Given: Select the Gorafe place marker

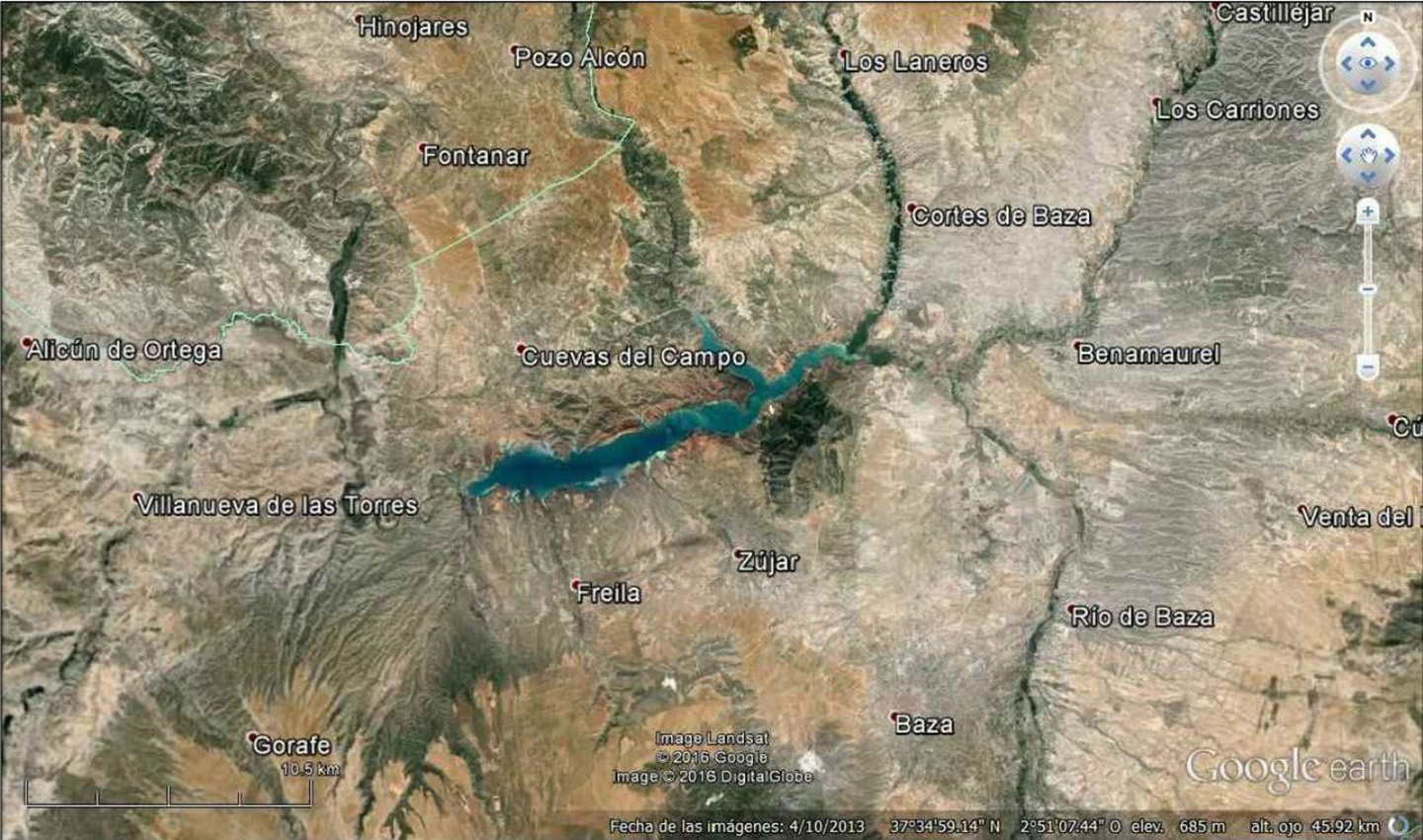Looking at the screenshot, I should (x=253, y=737).
